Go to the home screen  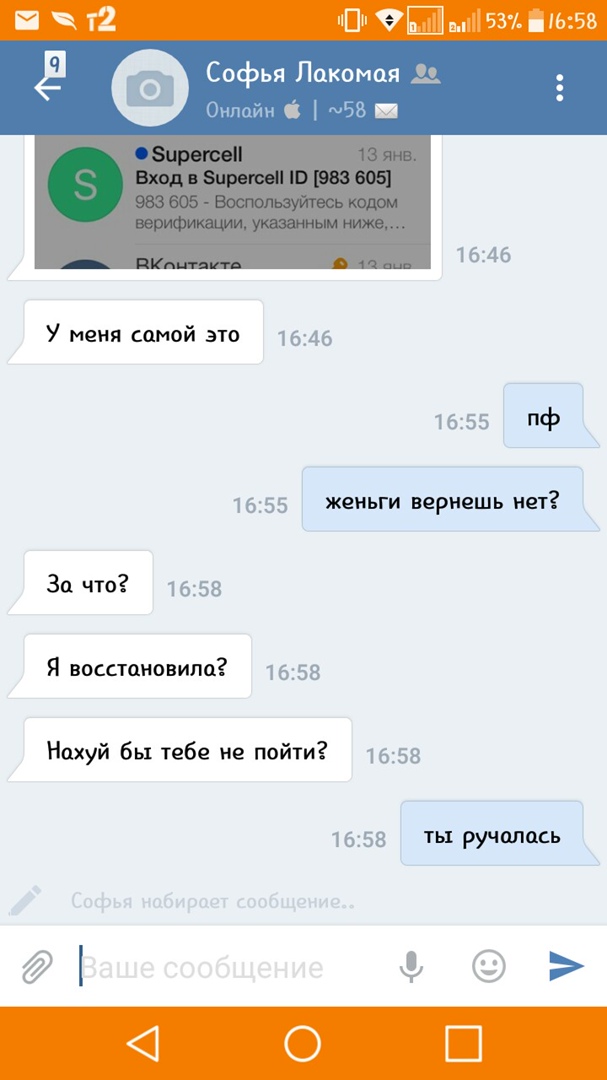click(x=303, y=1043)
